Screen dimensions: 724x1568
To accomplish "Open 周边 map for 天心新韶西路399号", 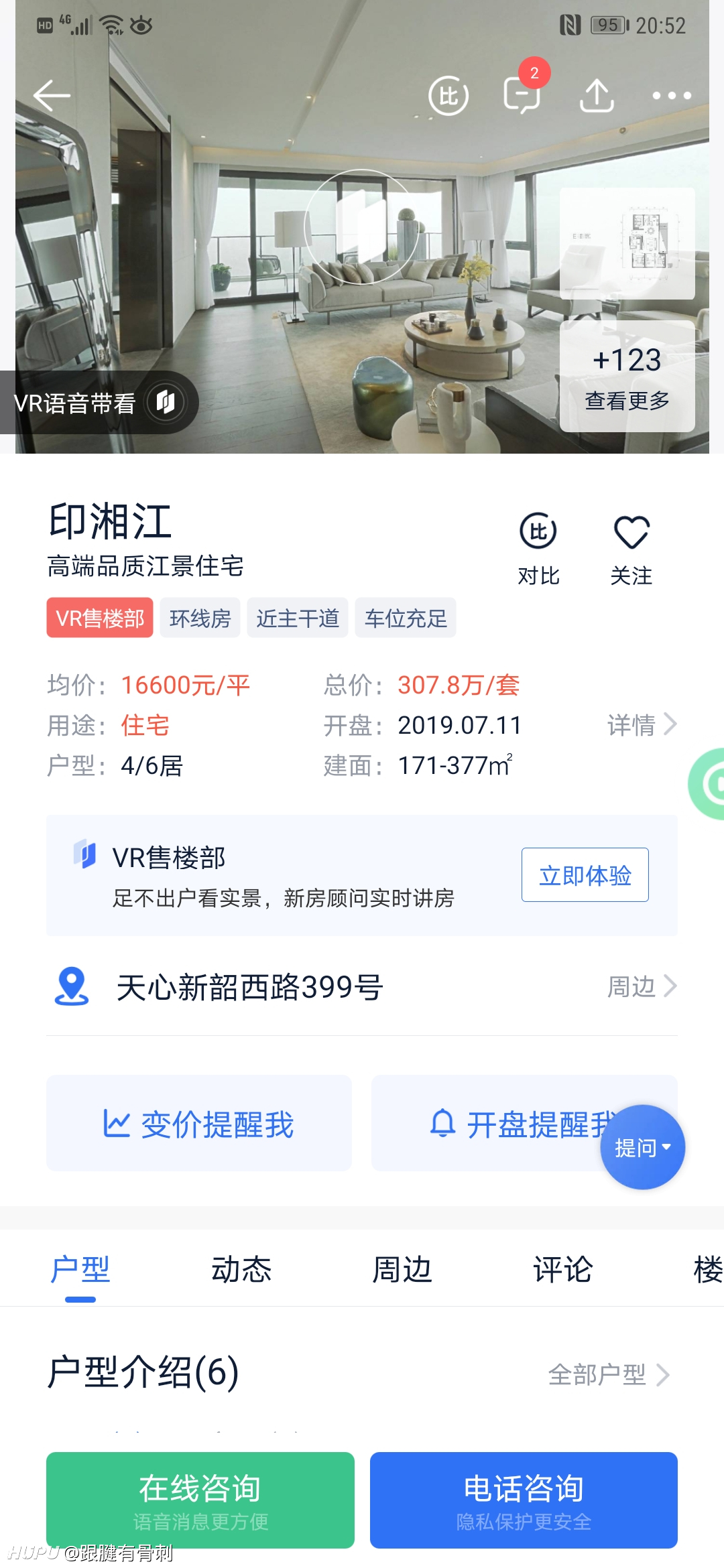I will (642, 986).
